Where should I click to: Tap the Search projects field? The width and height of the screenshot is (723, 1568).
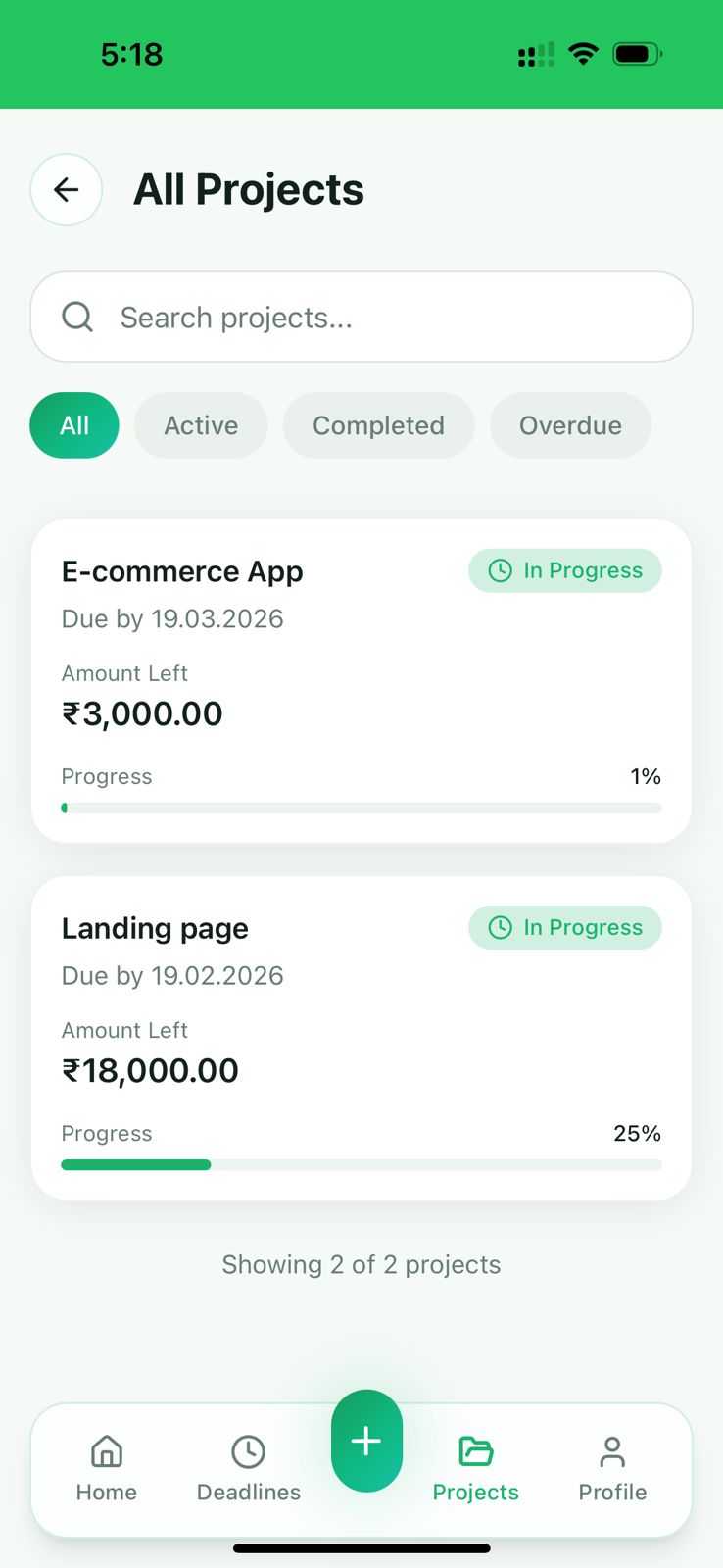(x=361, y=317)
